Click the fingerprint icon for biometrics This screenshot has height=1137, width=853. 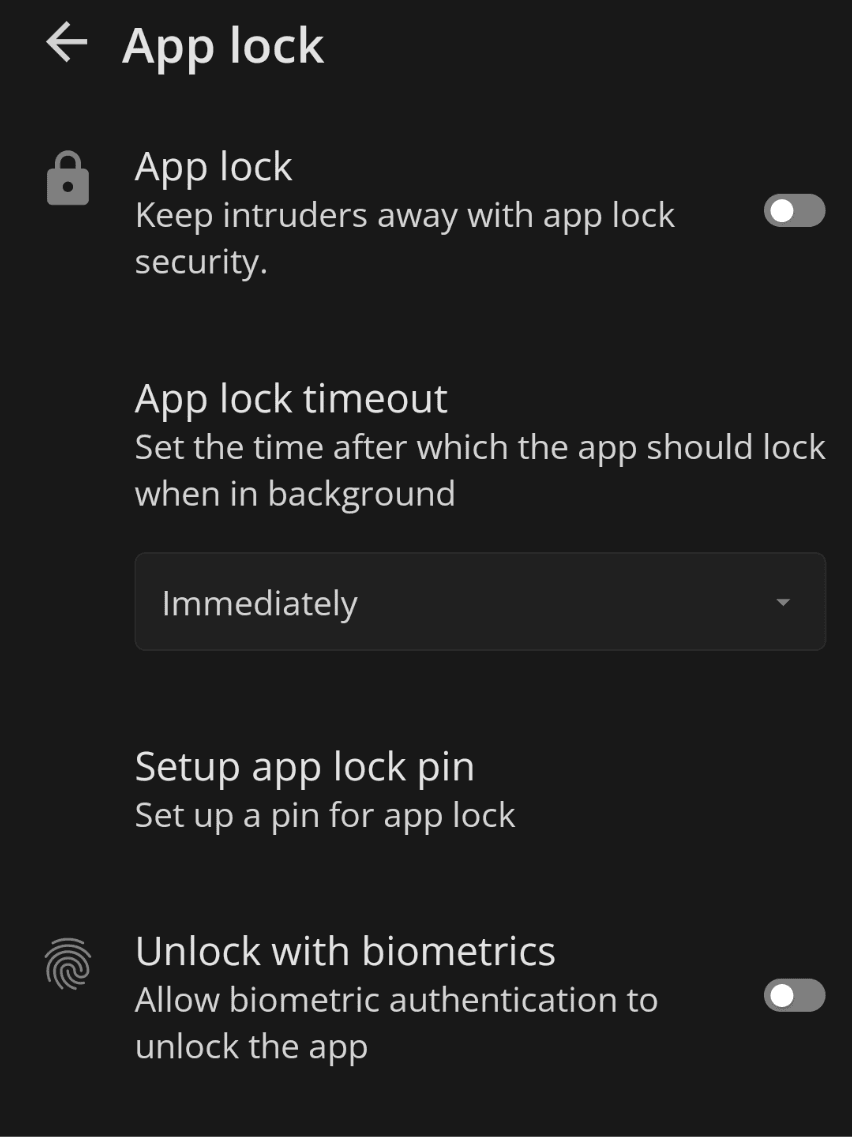(x=66, y=966)
